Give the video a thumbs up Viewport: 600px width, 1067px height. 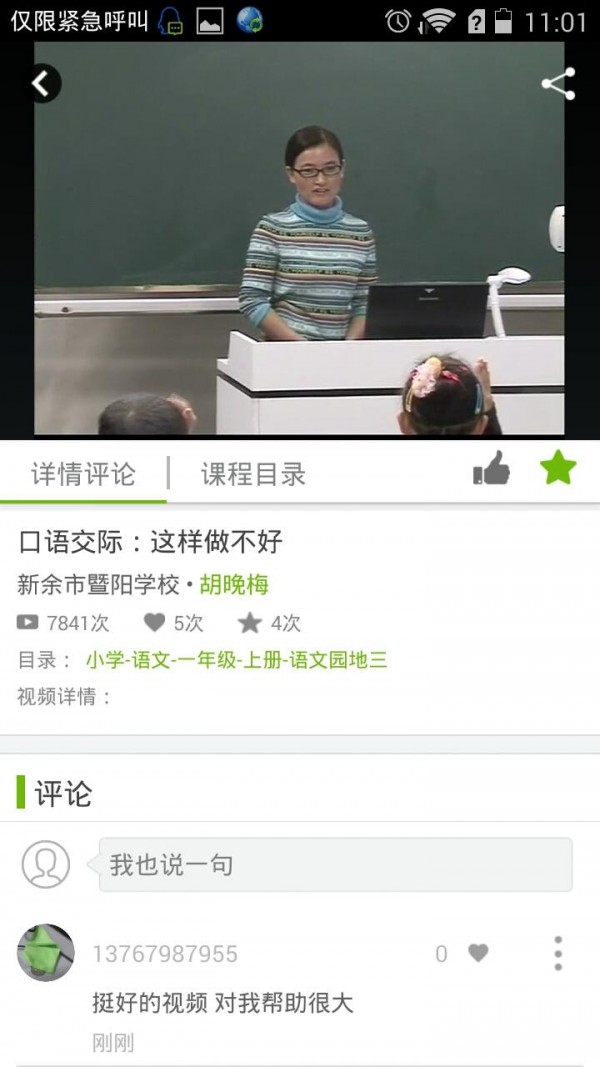point(491,468)
